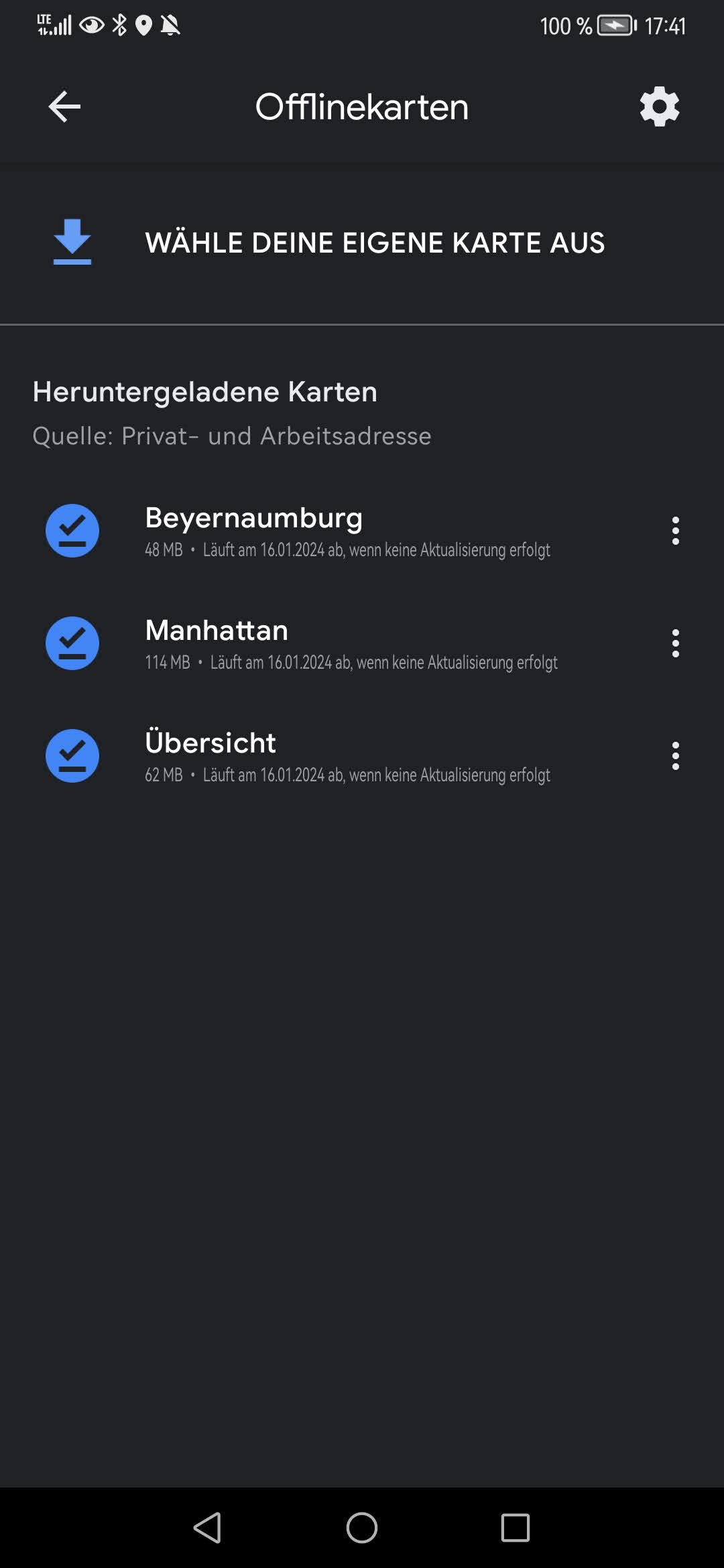Open the overflow menu for Beyernaumburg
The image size is (724, 1568).
(x=675, y=531)
